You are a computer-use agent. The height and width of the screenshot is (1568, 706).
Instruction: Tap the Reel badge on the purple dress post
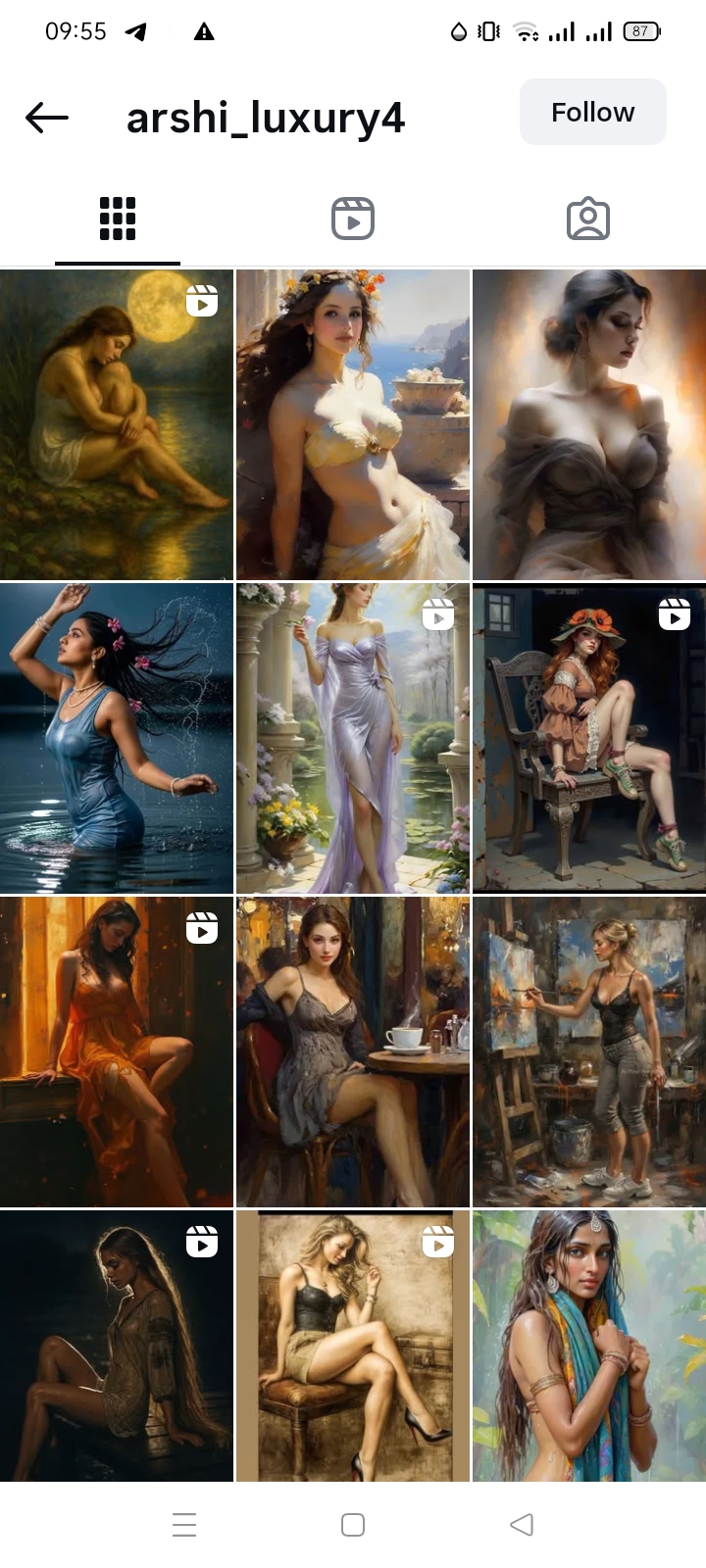pyautogui.click(x=438, y=614)
